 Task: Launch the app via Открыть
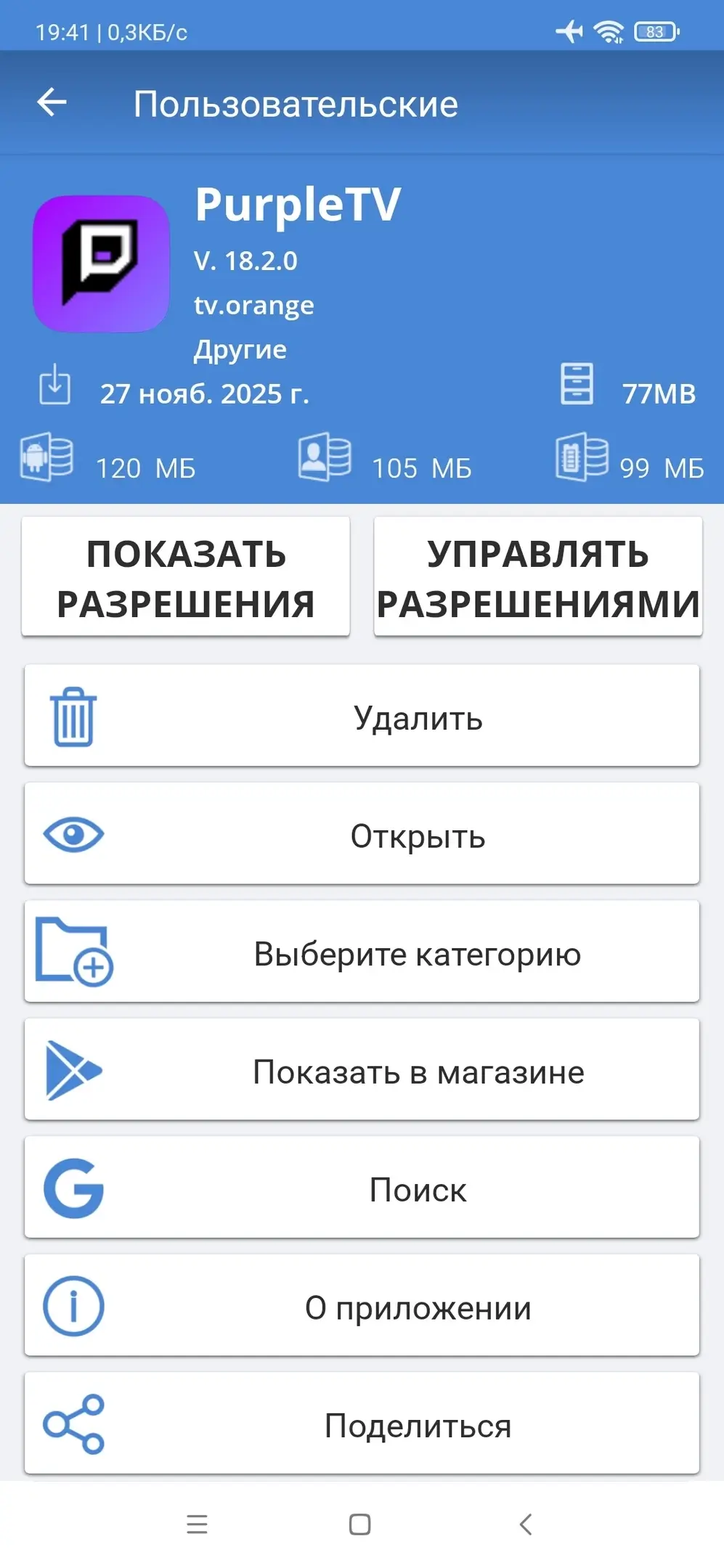362,835
